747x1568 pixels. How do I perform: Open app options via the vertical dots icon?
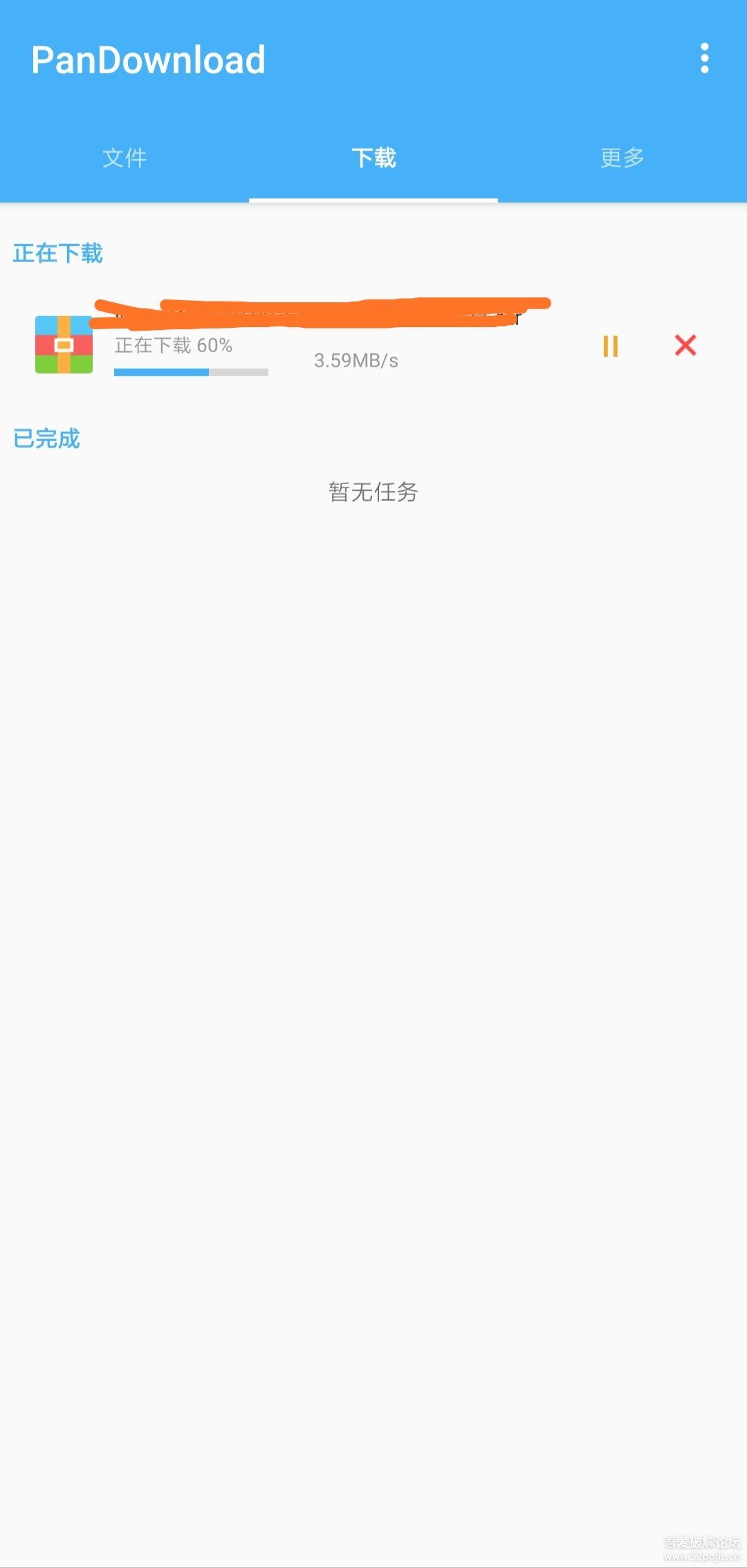[705, 59]
